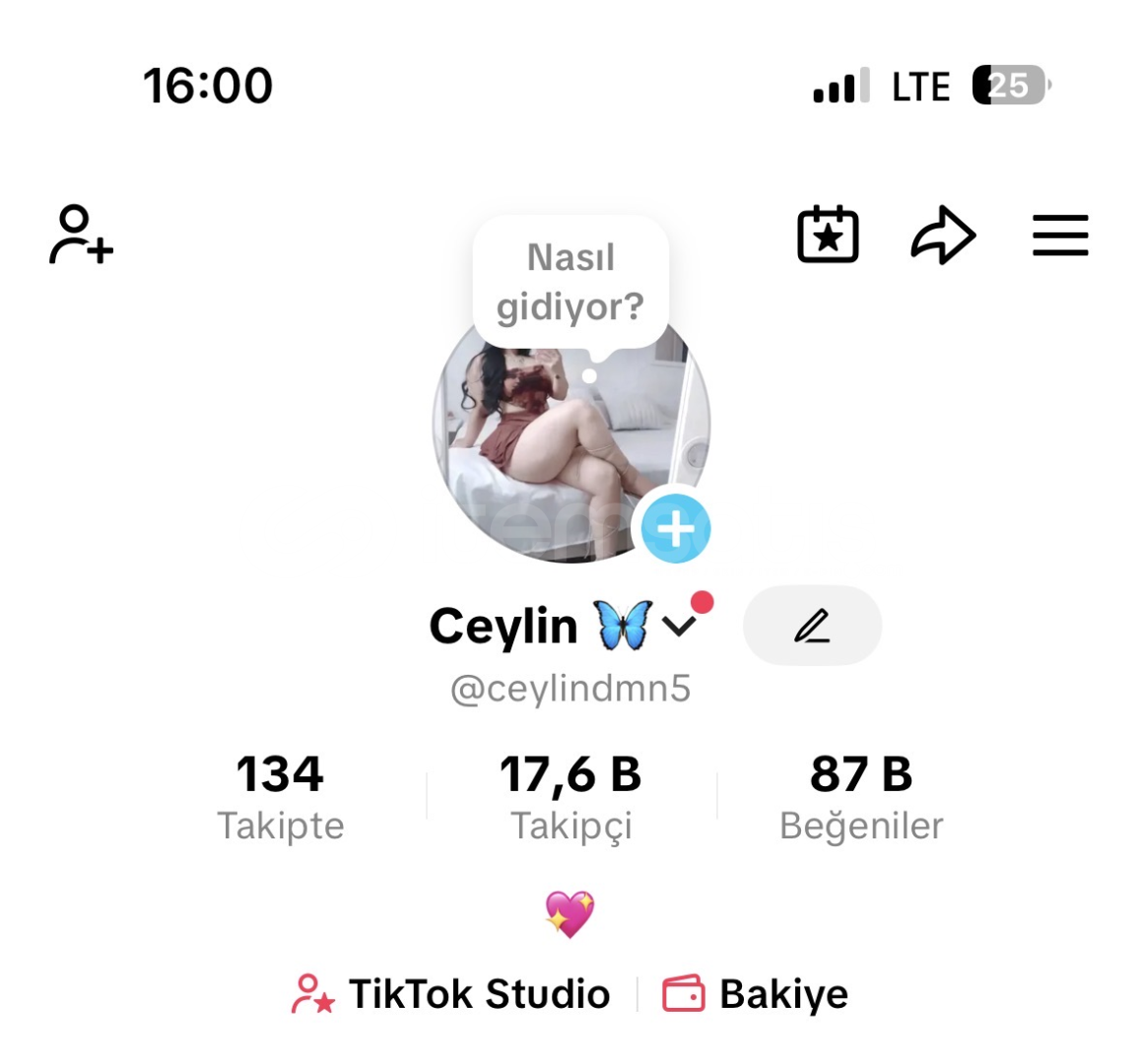Viewport: 1142px width, 1064px height.
Task: Expand the account switcher next to Ceylin
Action: [680, 625]
